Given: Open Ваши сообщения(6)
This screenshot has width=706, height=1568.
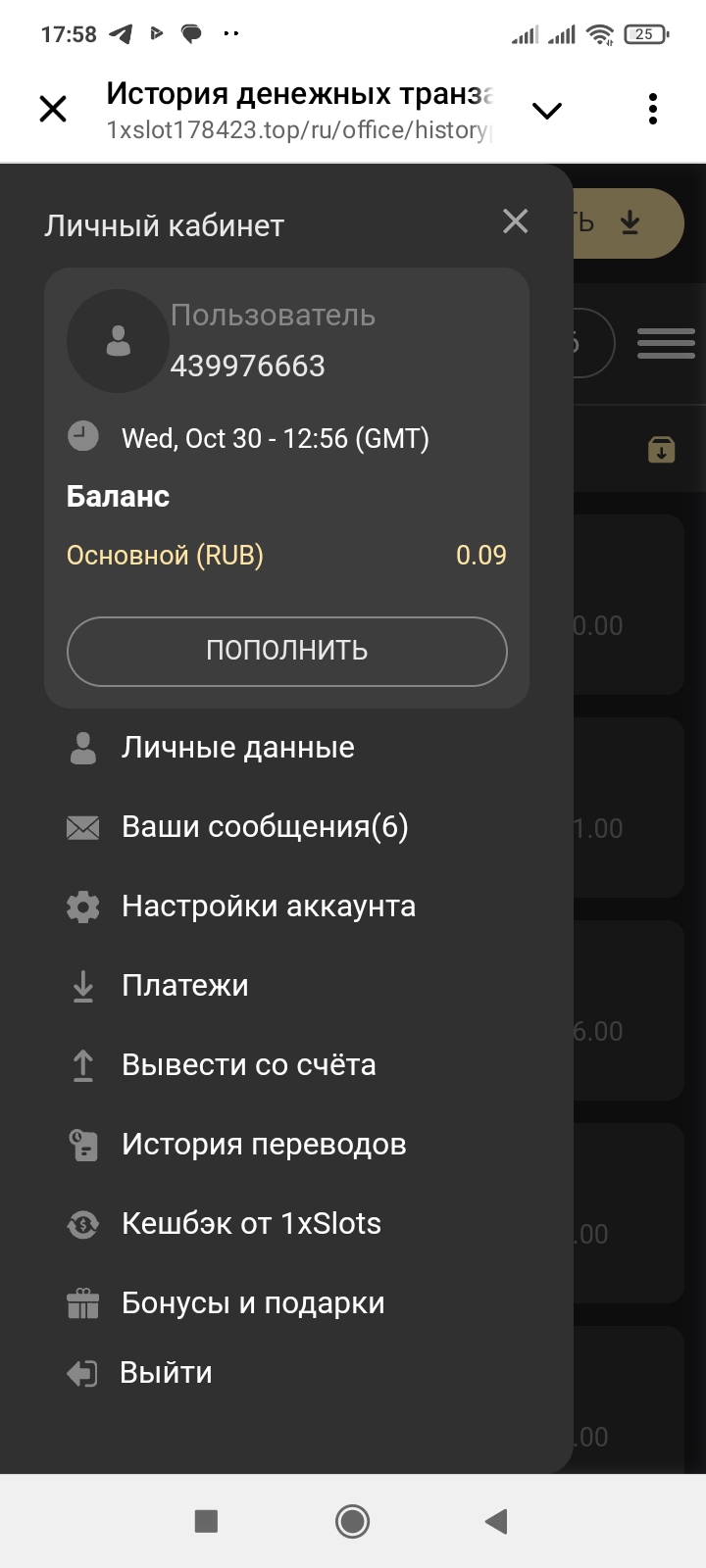Looking at the screenshot, I should 264,827.
